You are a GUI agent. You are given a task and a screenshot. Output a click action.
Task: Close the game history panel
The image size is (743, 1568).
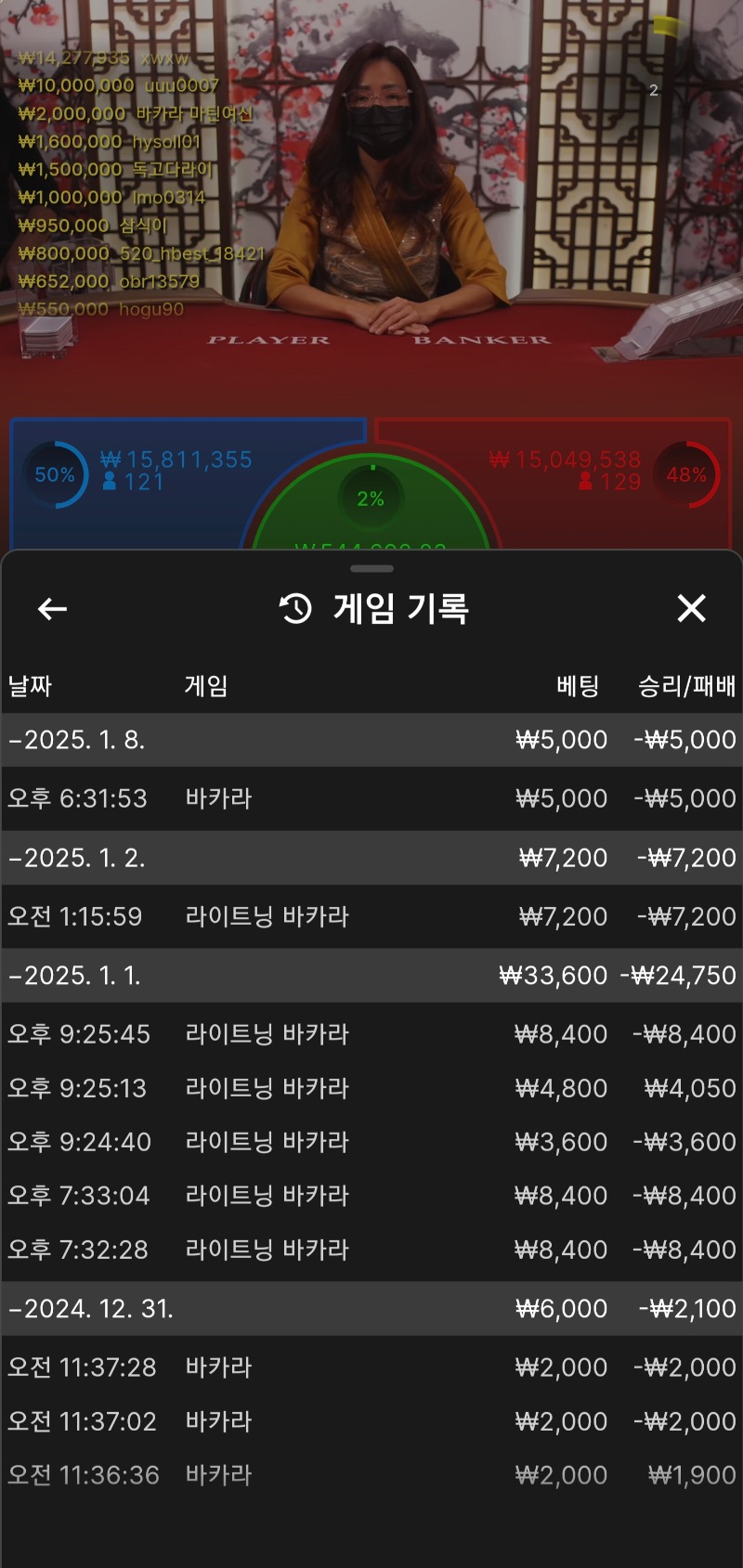pos(691,609)
